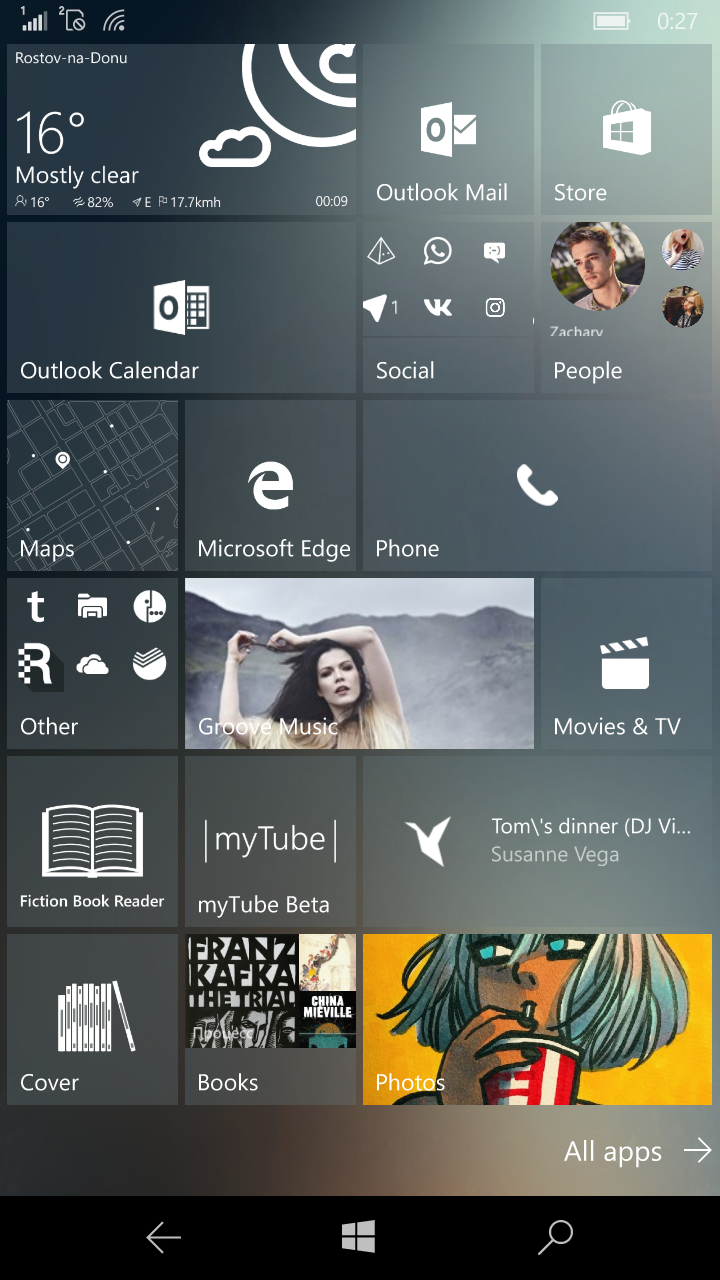Open the People tile

click(626, 307)
